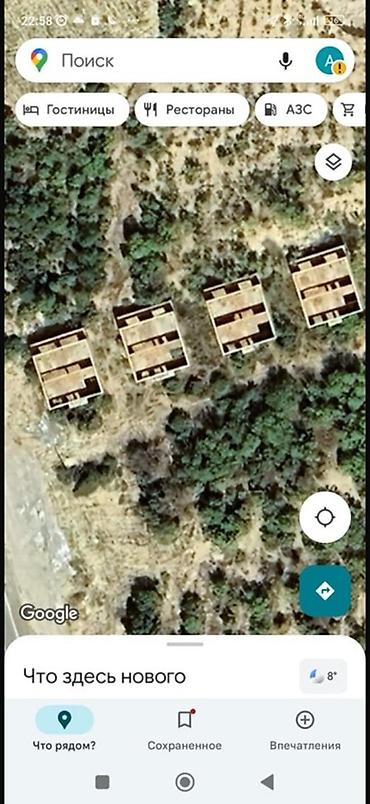This screenshot has height=804, width=370.
Task: Select the Гостиницы chip
Action: click(72, 110)
